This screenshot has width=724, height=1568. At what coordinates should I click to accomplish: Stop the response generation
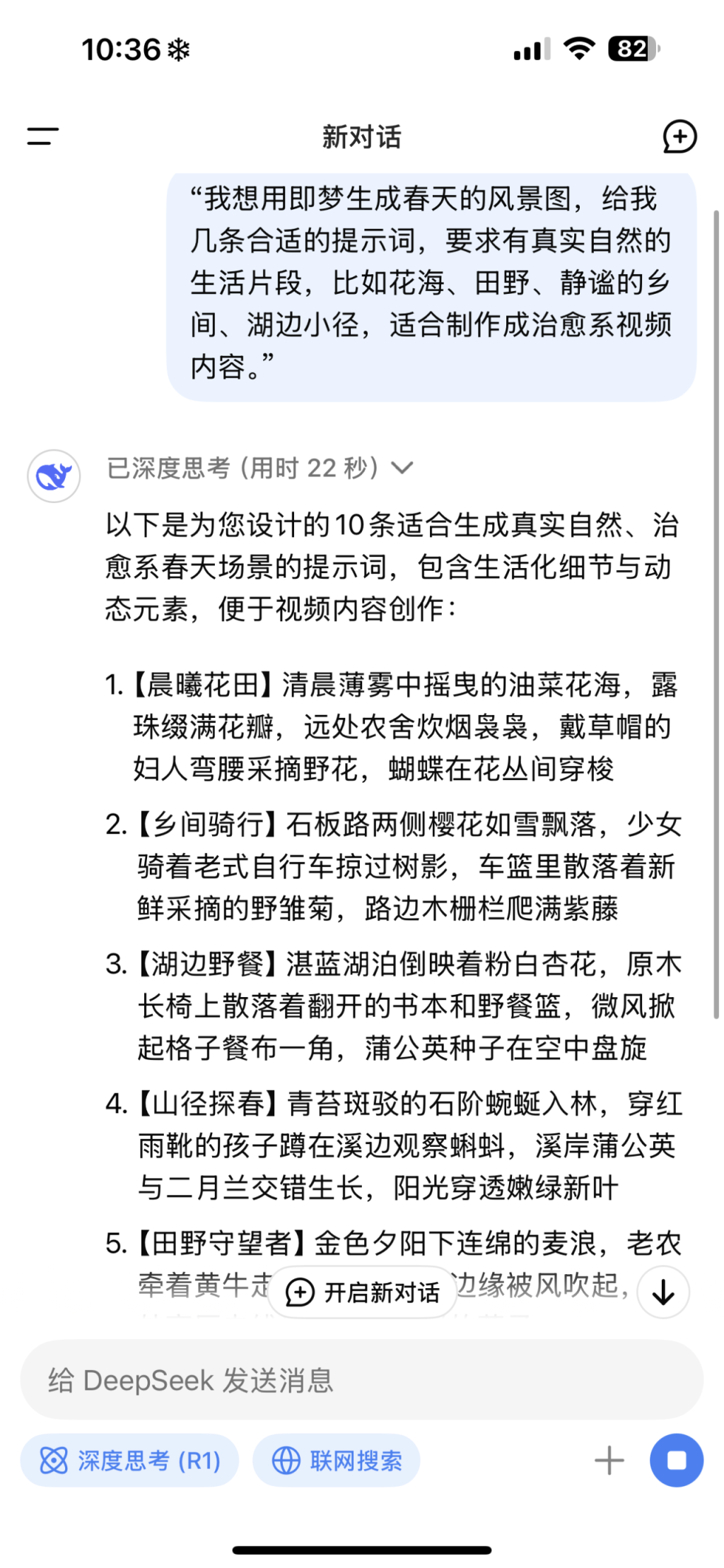pyautogui.click(x=676, y=1460)
